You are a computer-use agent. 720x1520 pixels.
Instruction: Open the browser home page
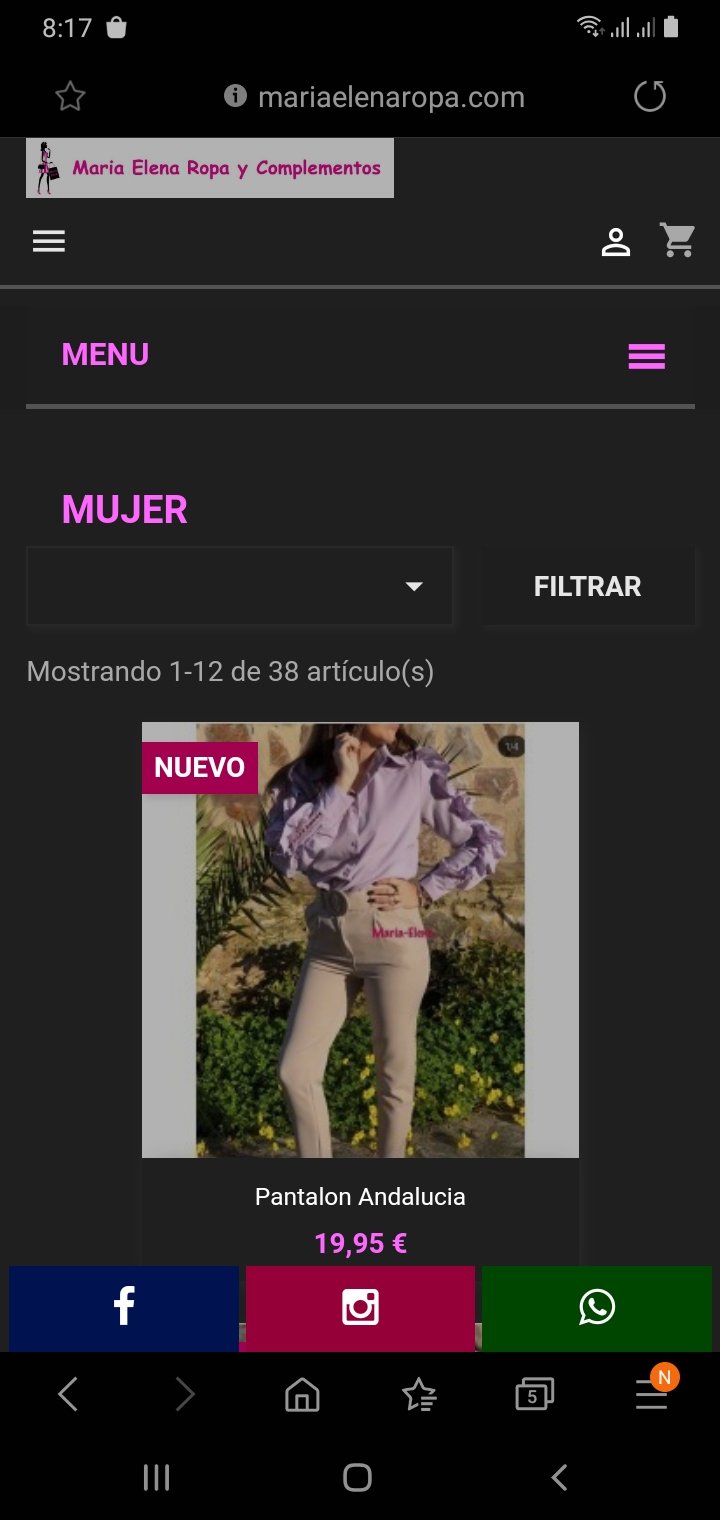pos(302,1394)
